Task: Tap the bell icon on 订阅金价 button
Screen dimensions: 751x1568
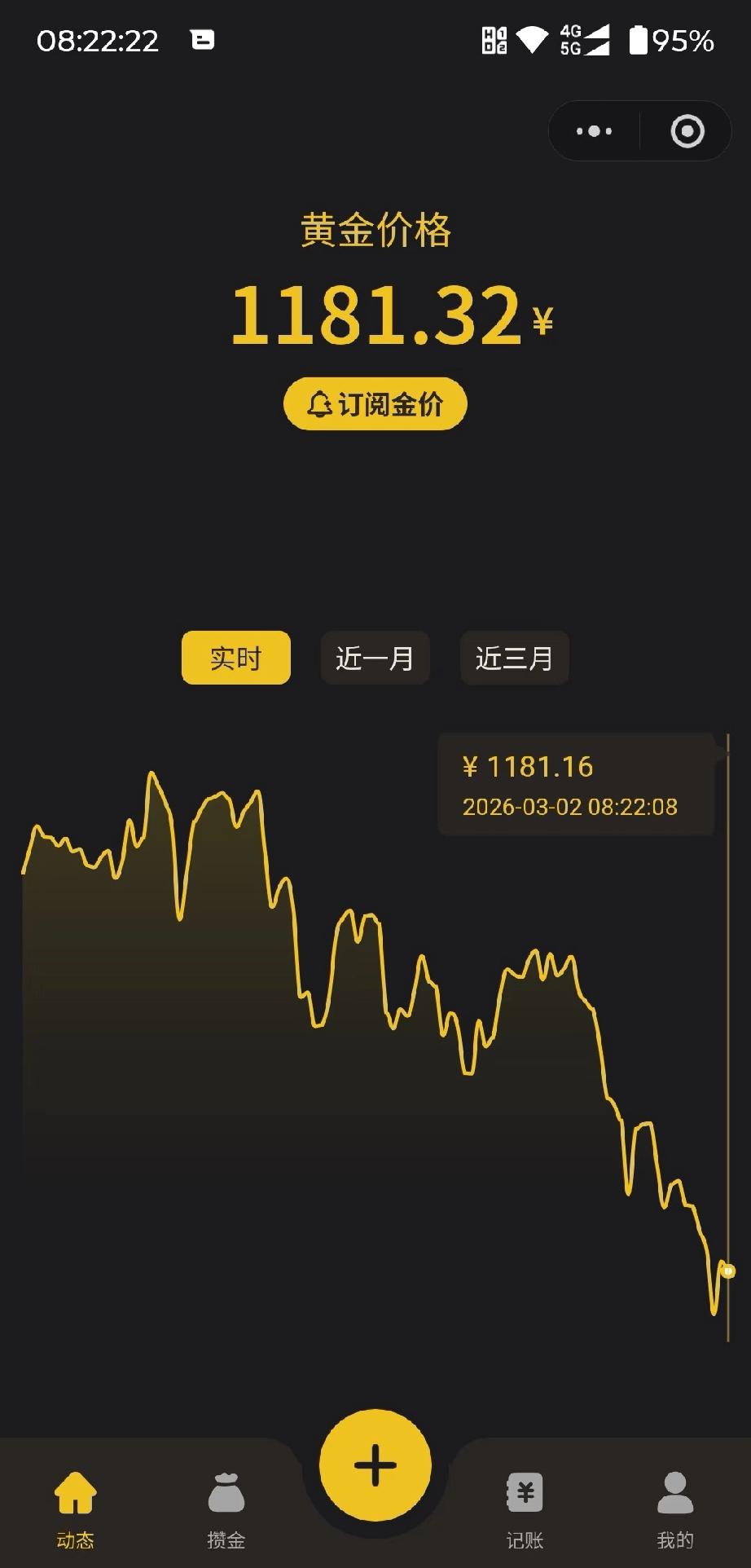Action: point(319,403)
